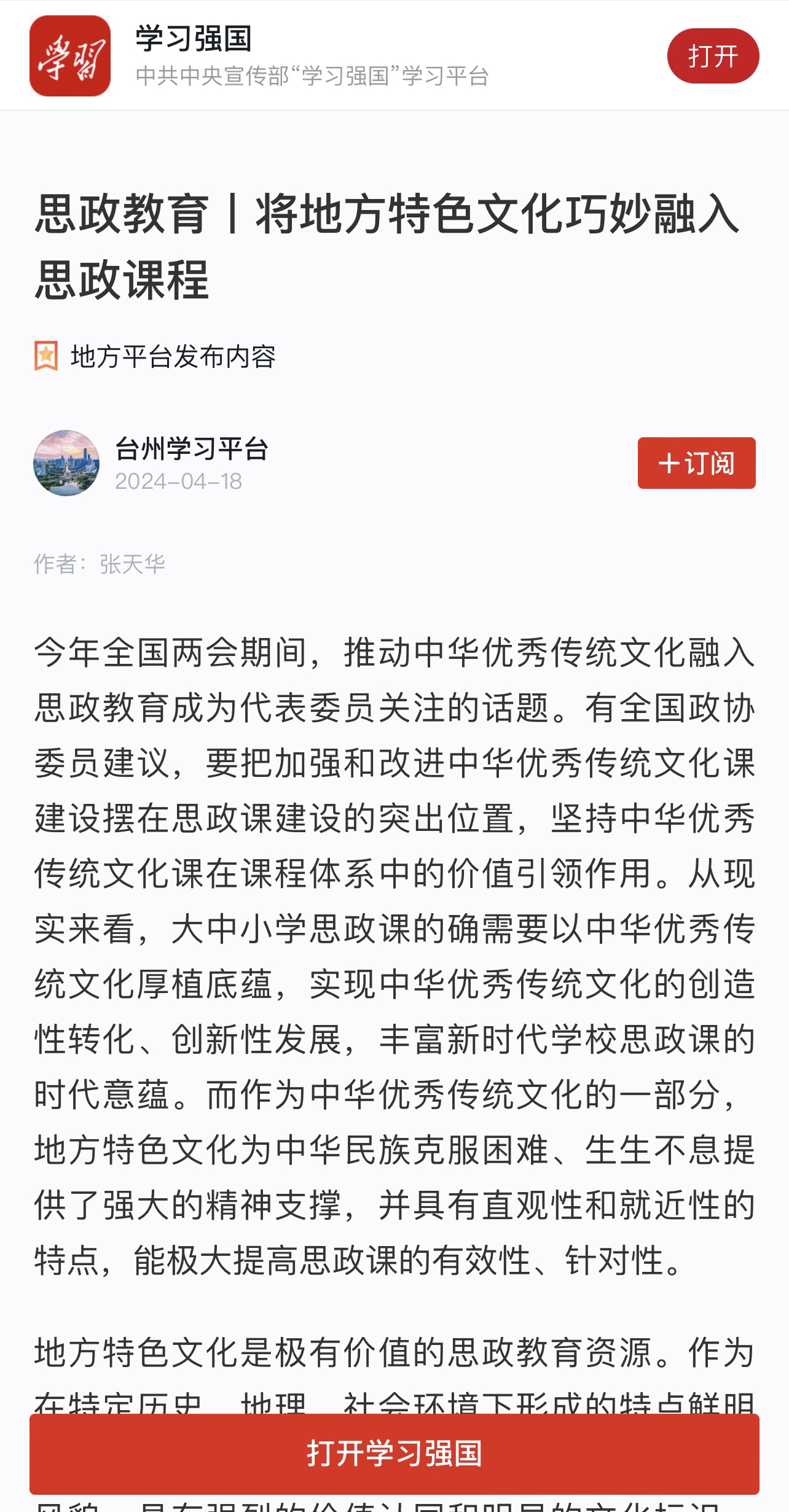Subscribe to 台州学习平台 via 订阅

pyautogui.click(x=696, y=463)
